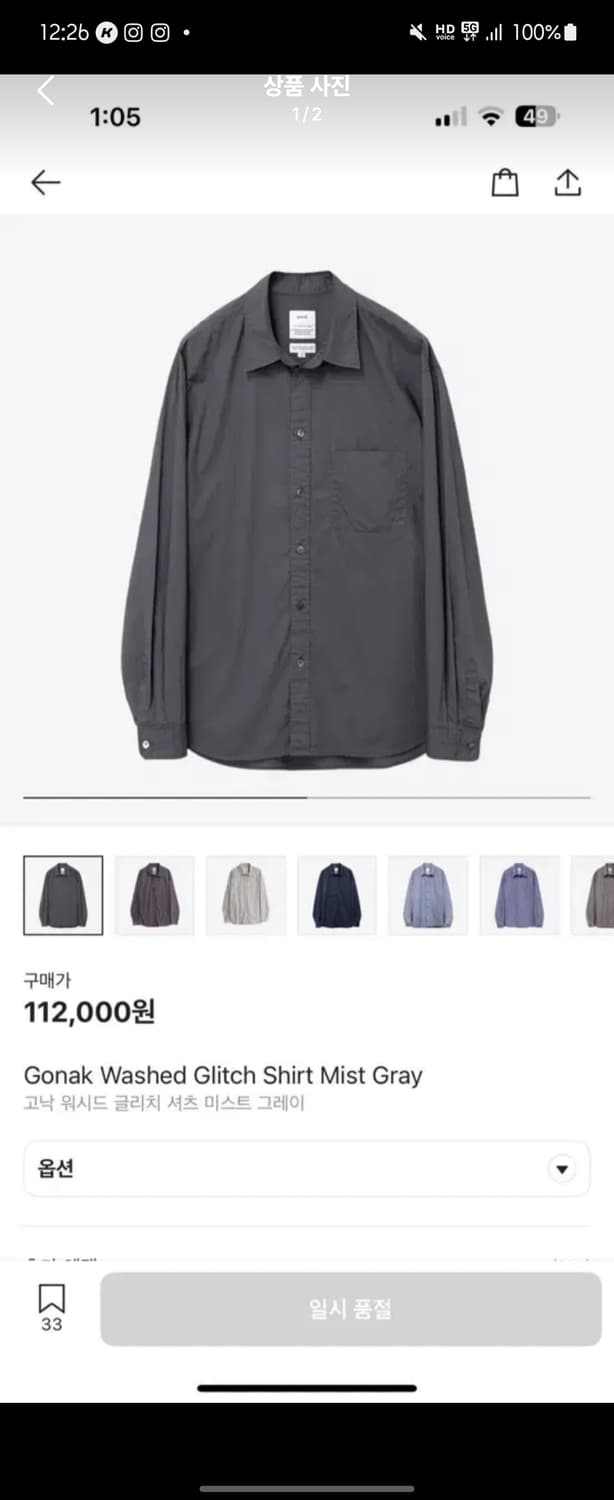This screenshot has width=614, height=1500.
Task: Close the product photo viewer with back chevron
Action: tap(45, 91)
